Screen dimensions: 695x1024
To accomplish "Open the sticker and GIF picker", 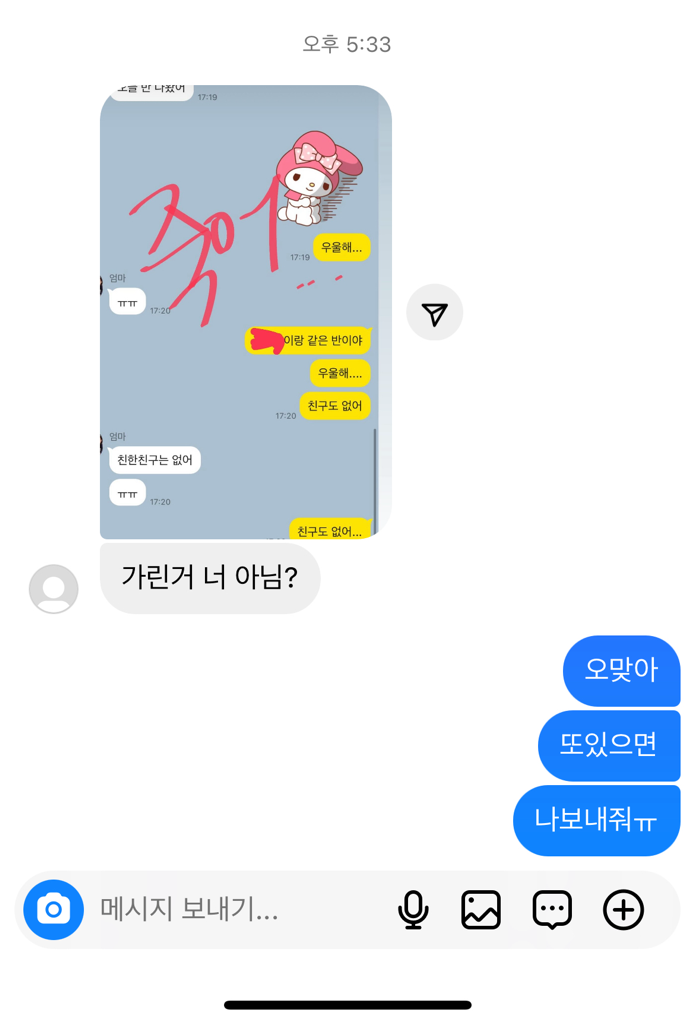I will [552, 910].
